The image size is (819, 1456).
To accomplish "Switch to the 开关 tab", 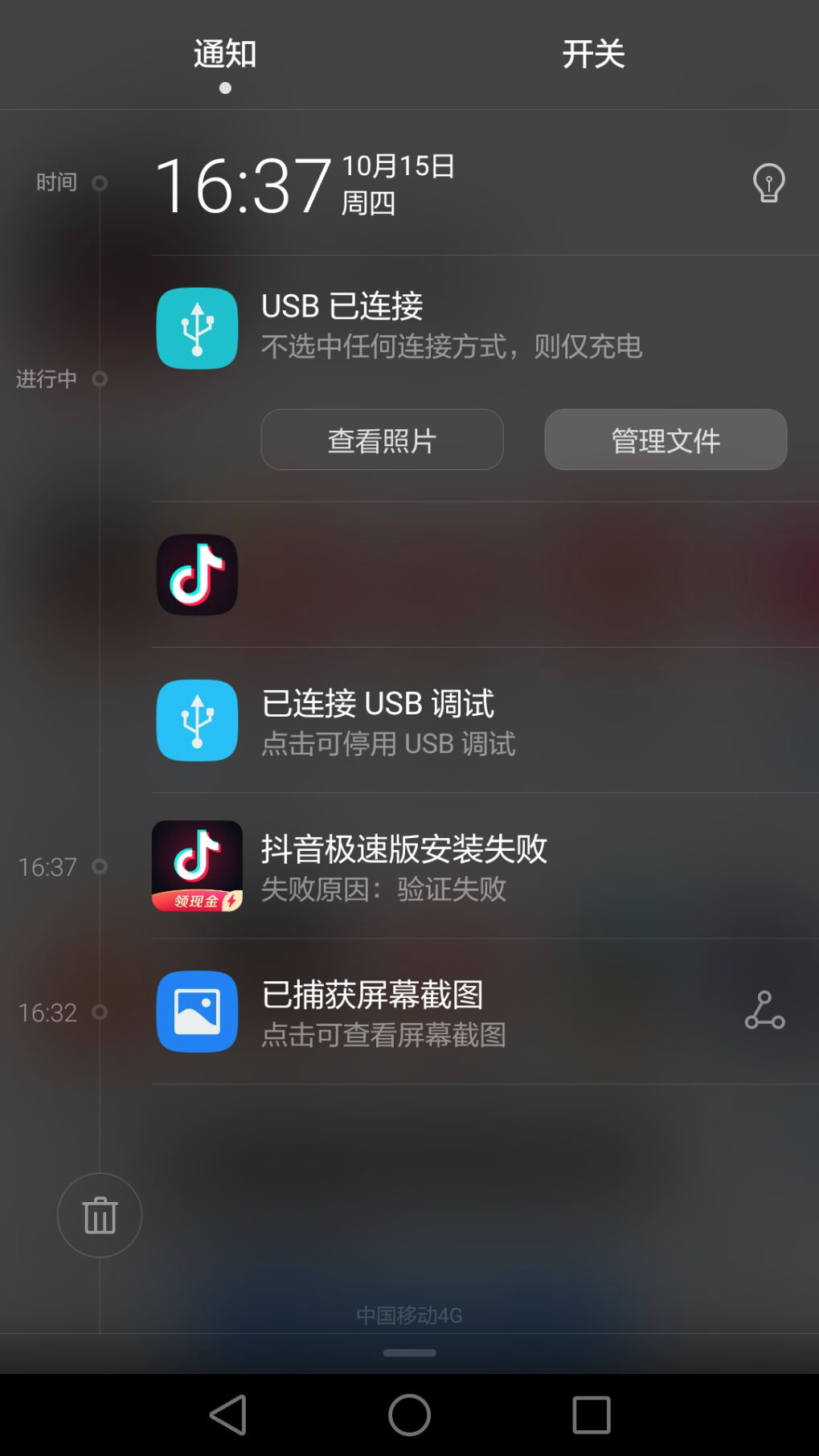I will coord(593,55).
